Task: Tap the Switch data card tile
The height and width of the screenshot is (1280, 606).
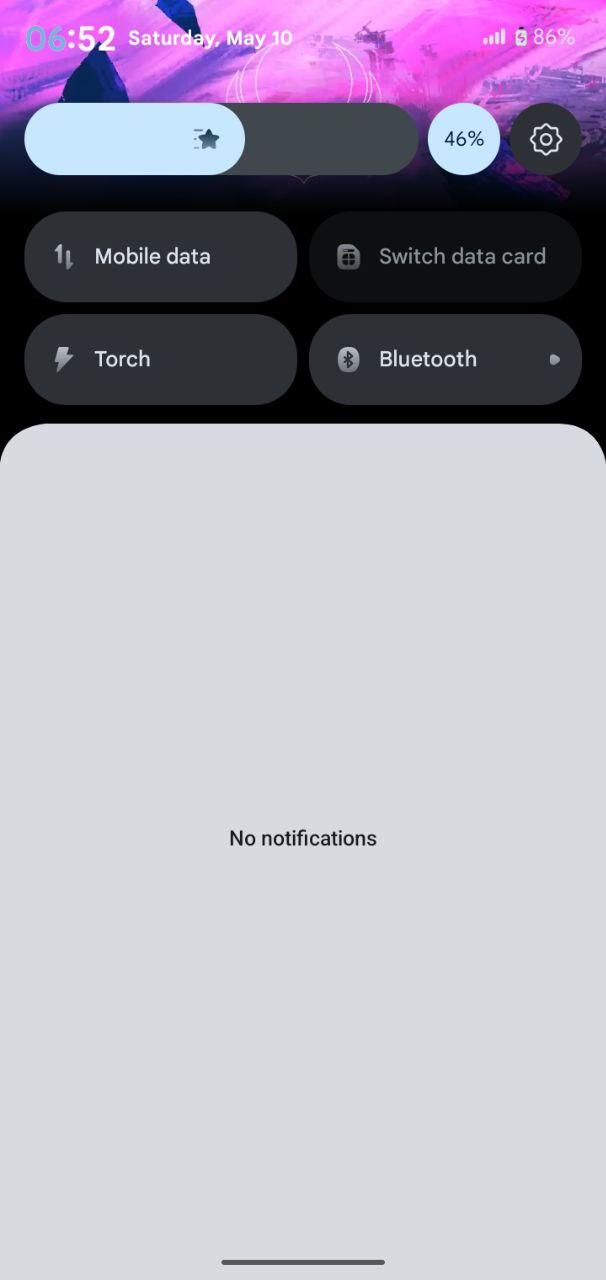Action: (445, 256)
